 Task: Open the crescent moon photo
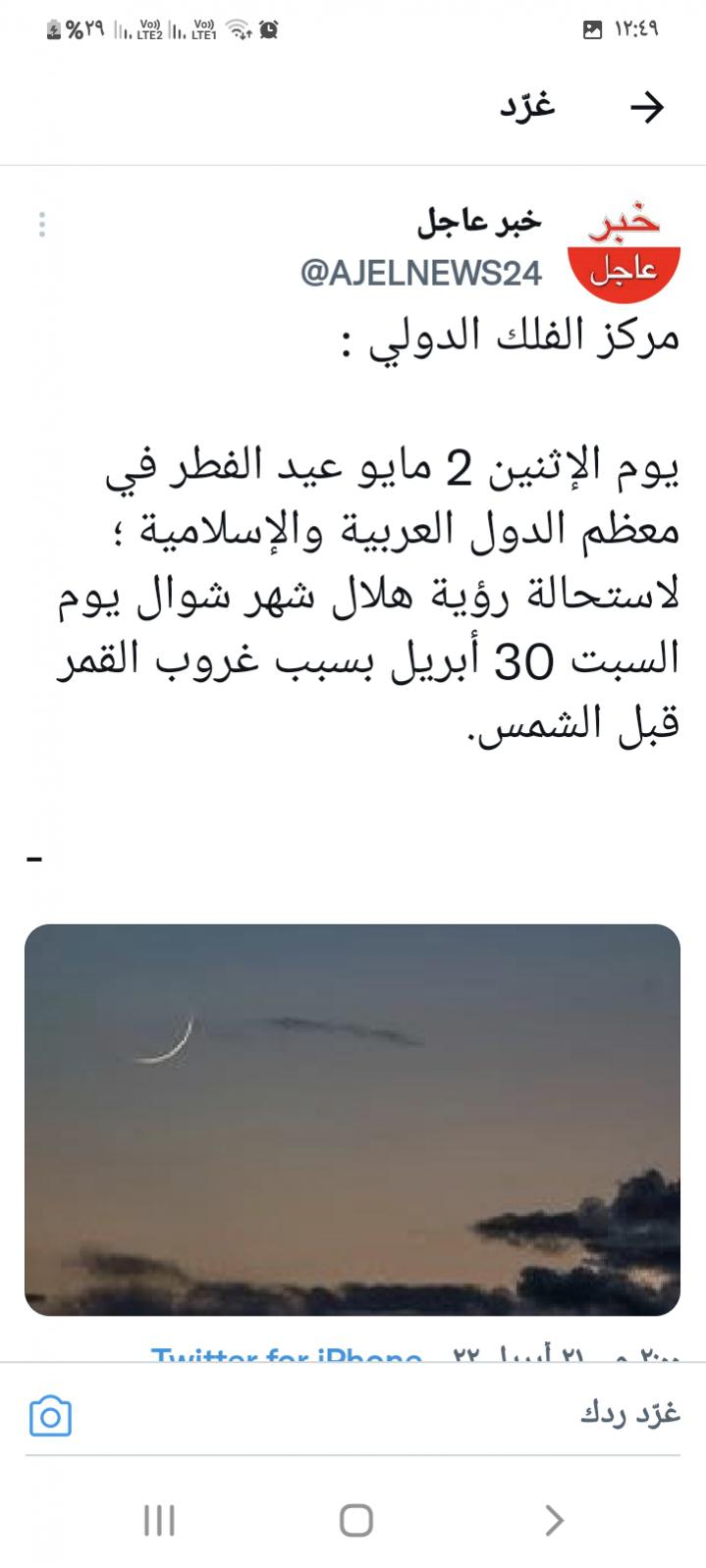[353, 1119]
